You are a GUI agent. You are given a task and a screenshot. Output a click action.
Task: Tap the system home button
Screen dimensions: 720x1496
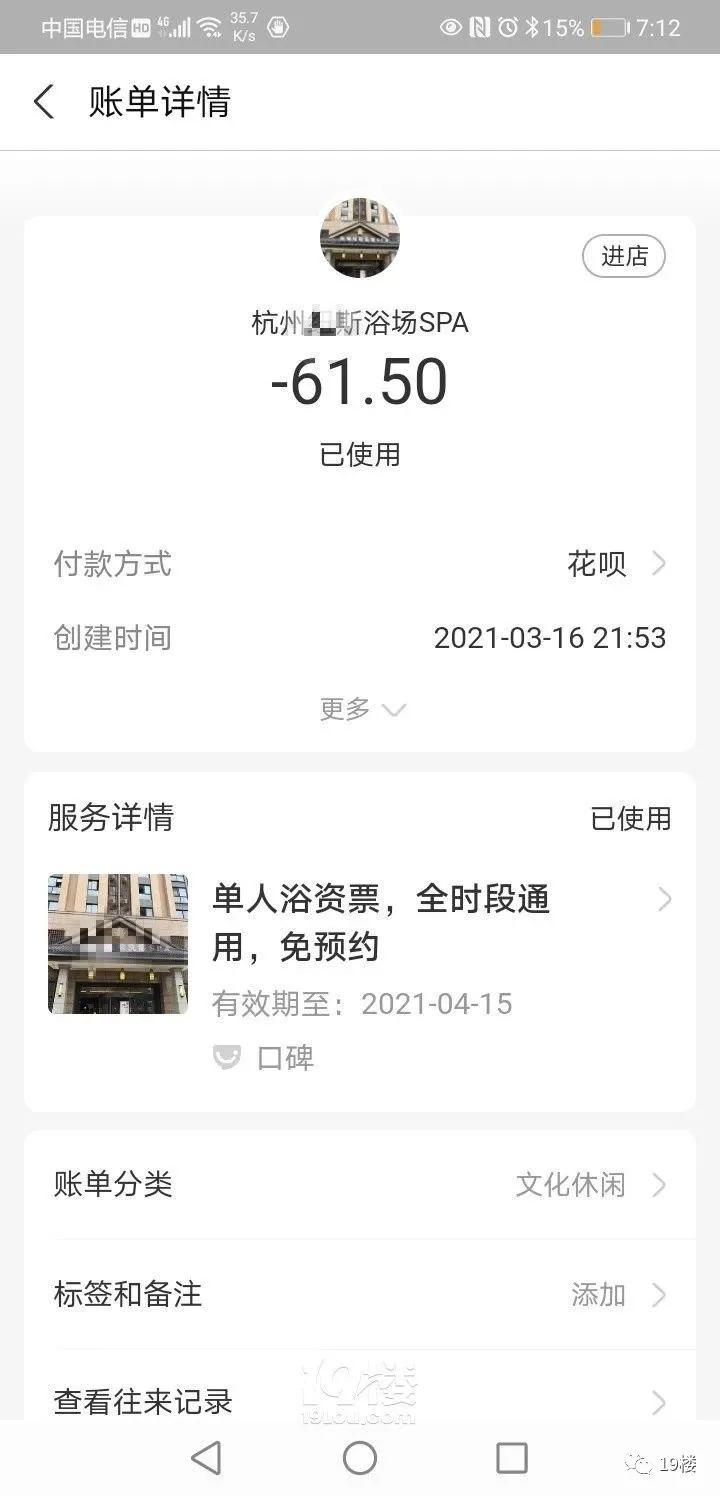tap(360, 1458)
